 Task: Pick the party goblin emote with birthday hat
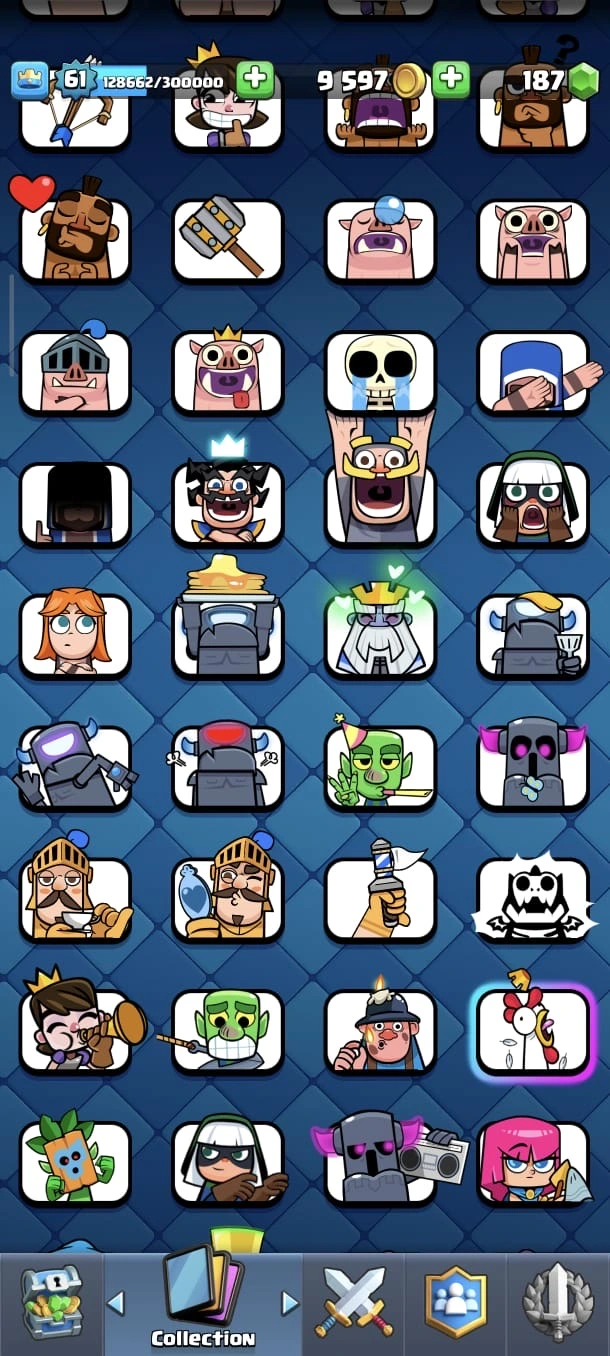click(380, 767)
